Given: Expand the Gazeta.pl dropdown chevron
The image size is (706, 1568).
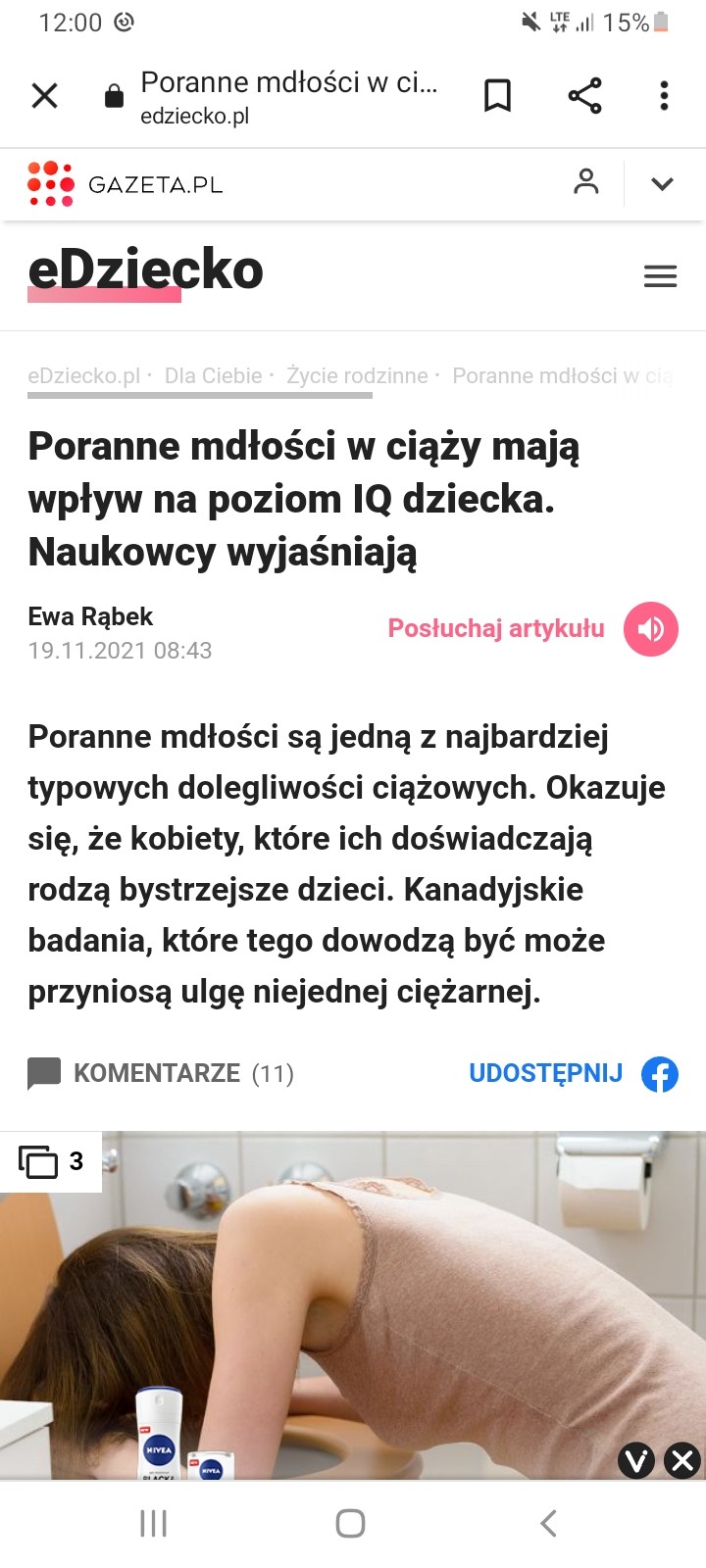Looking at the screenshot, I should point(662,183).
